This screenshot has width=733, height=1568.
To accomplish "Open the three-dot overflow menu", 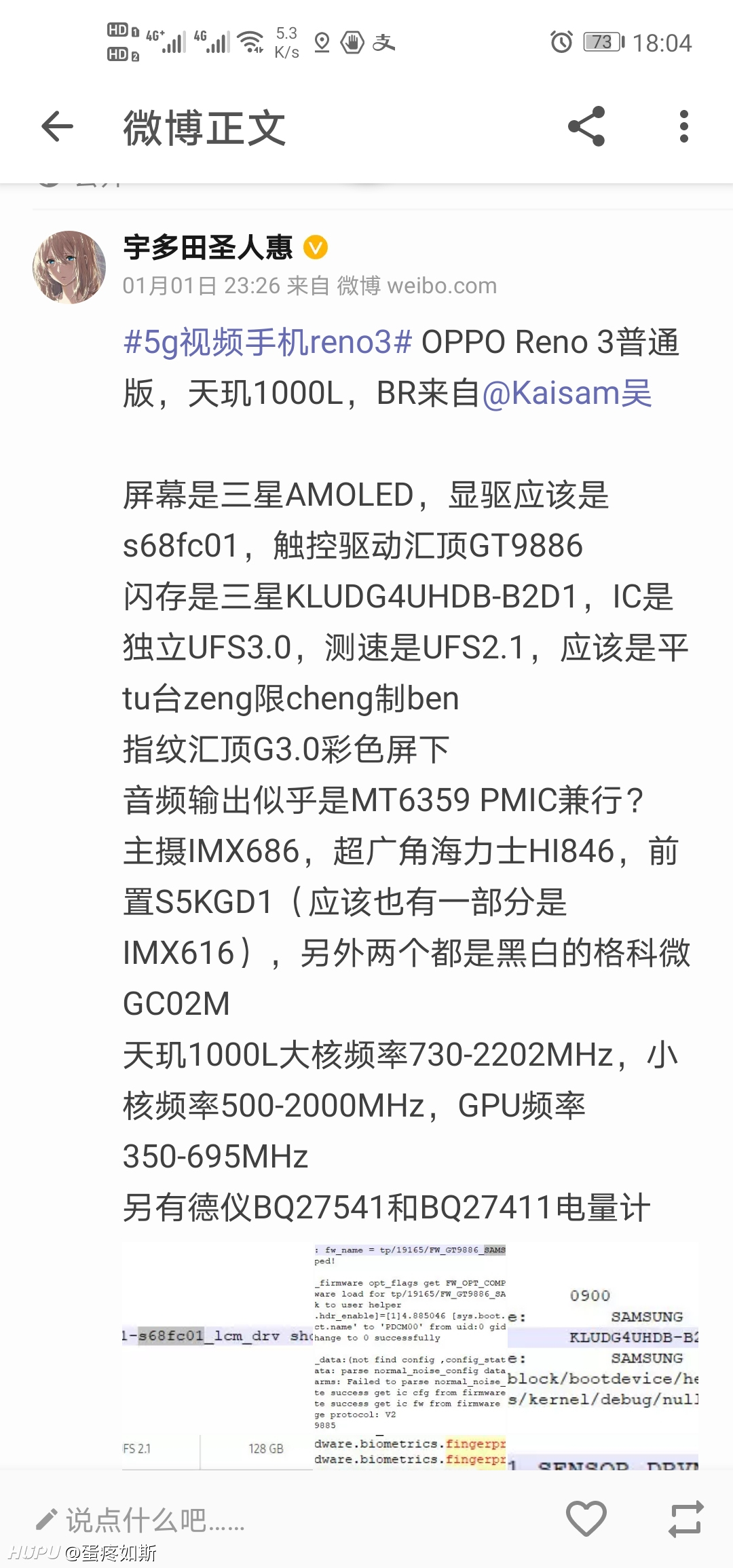I will (x=684, y=126).
